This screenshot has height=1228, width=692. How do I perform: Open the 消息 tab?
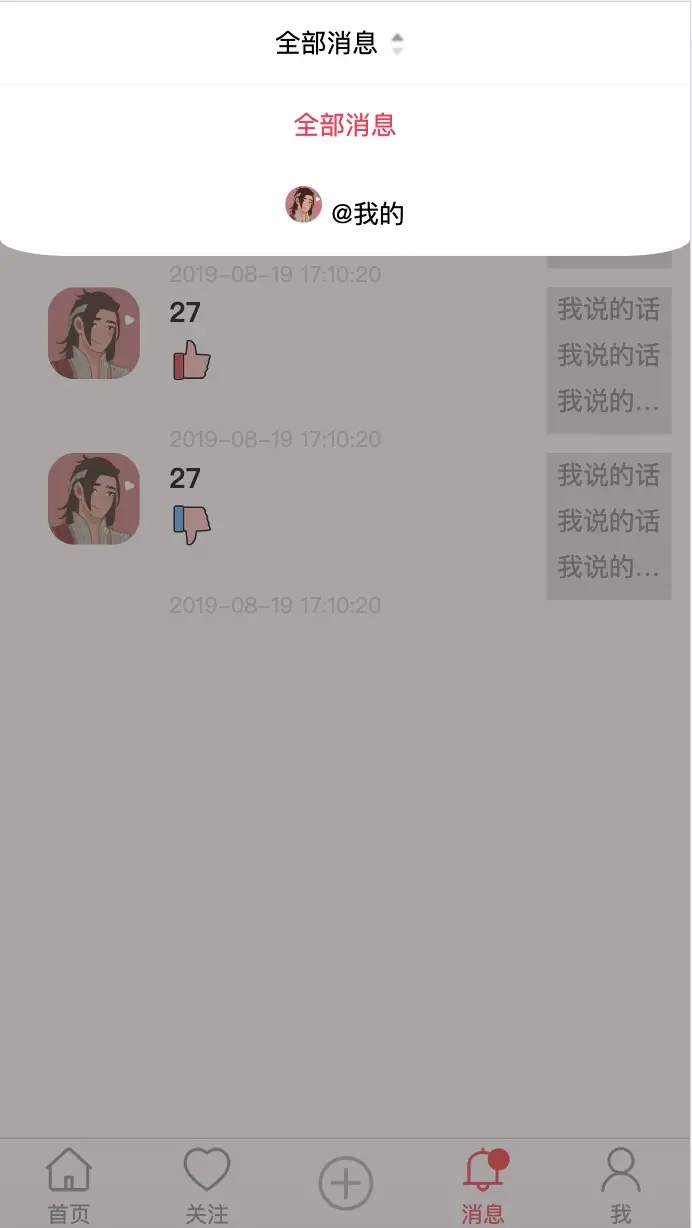click(484, 1187)
